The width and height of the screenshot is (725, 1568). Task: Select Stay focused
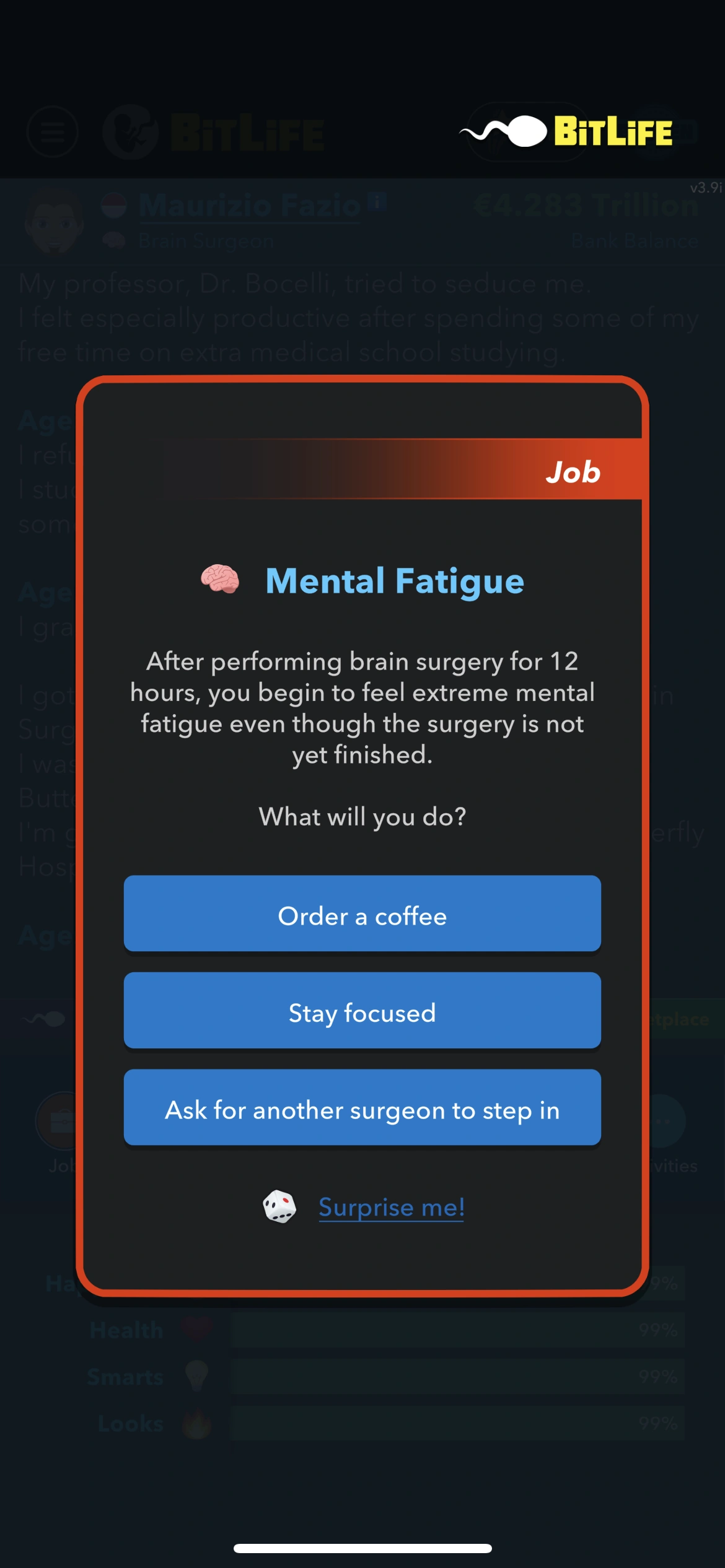coord(362,1011)
